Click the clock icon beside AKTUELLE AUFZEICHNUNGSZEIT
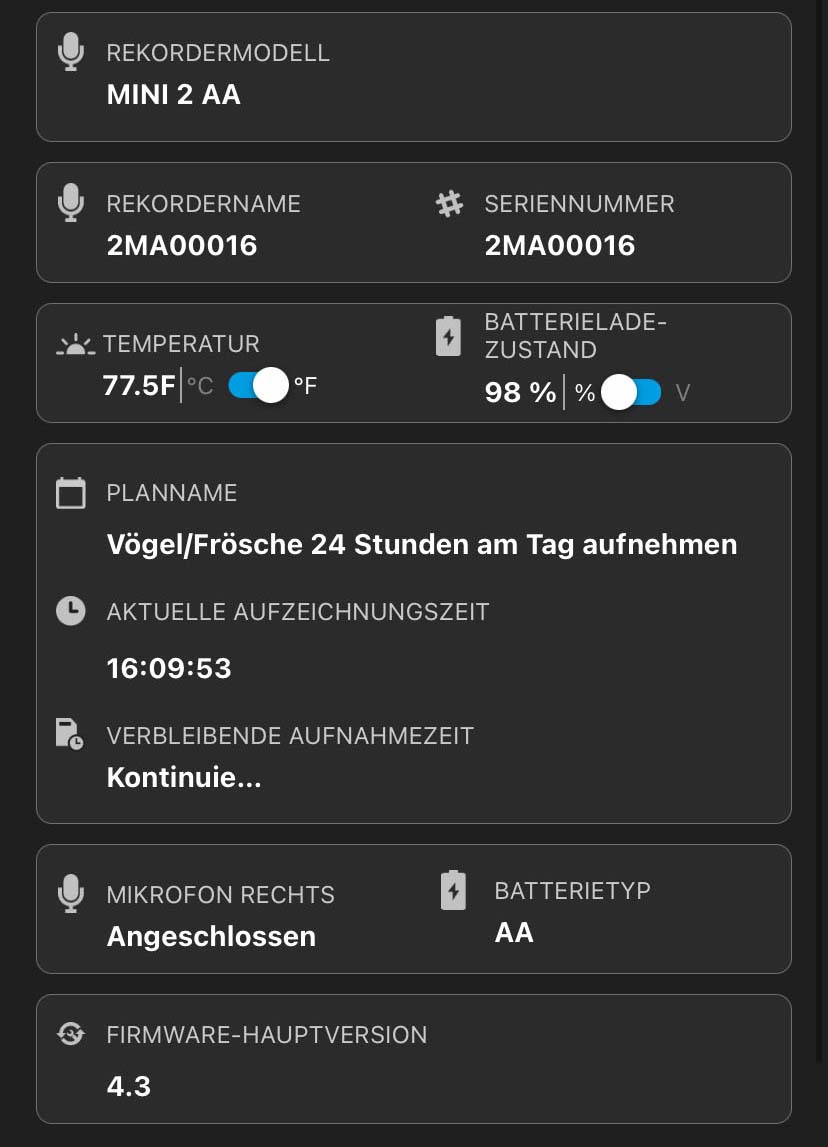Image resolution: width=828 pixels, height=1147 pixels. 70,610
